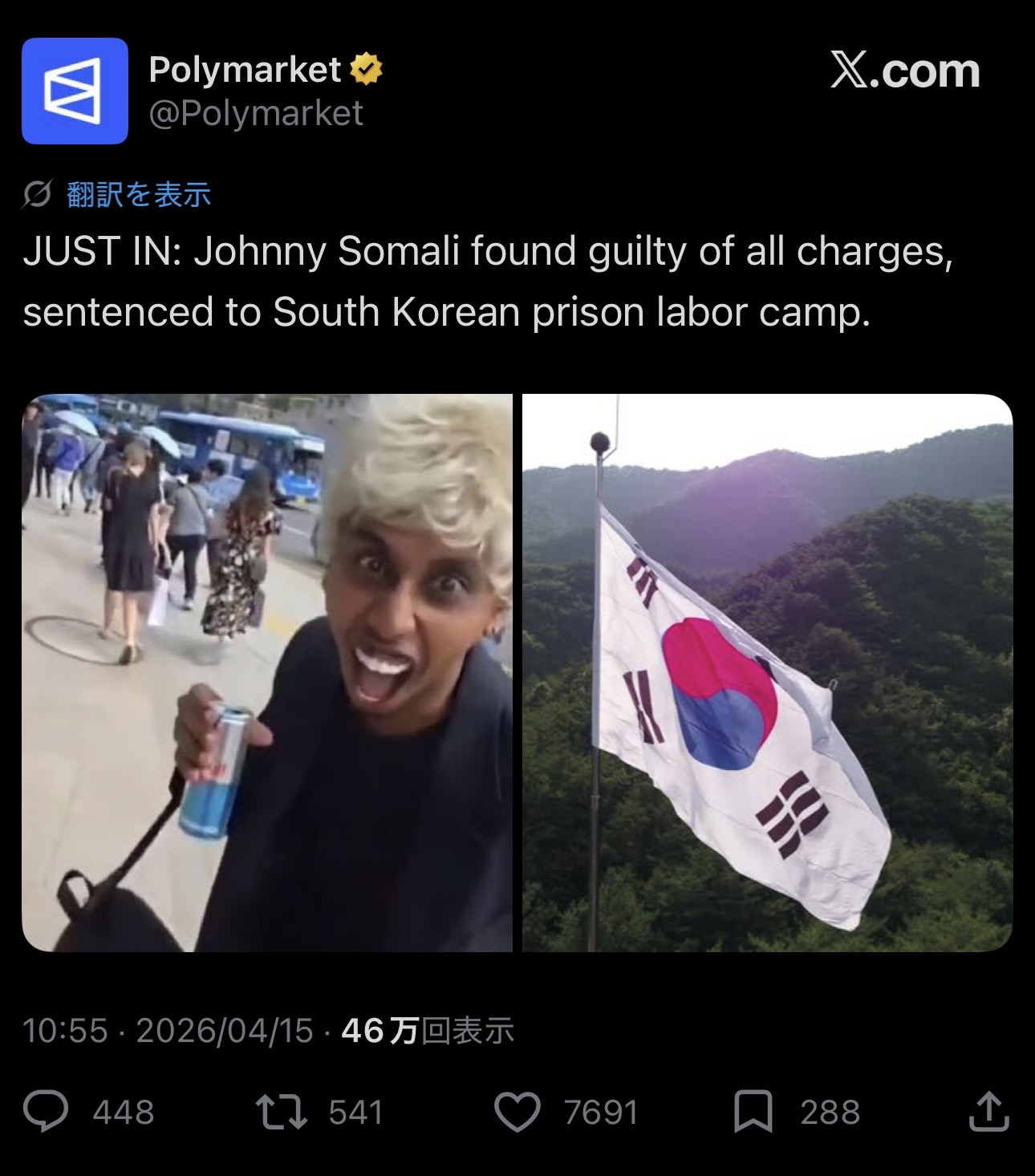Screen dimensions: 1035x1176
Task: Open the Polymarket profile avatar
Action: tap(75, 91)
